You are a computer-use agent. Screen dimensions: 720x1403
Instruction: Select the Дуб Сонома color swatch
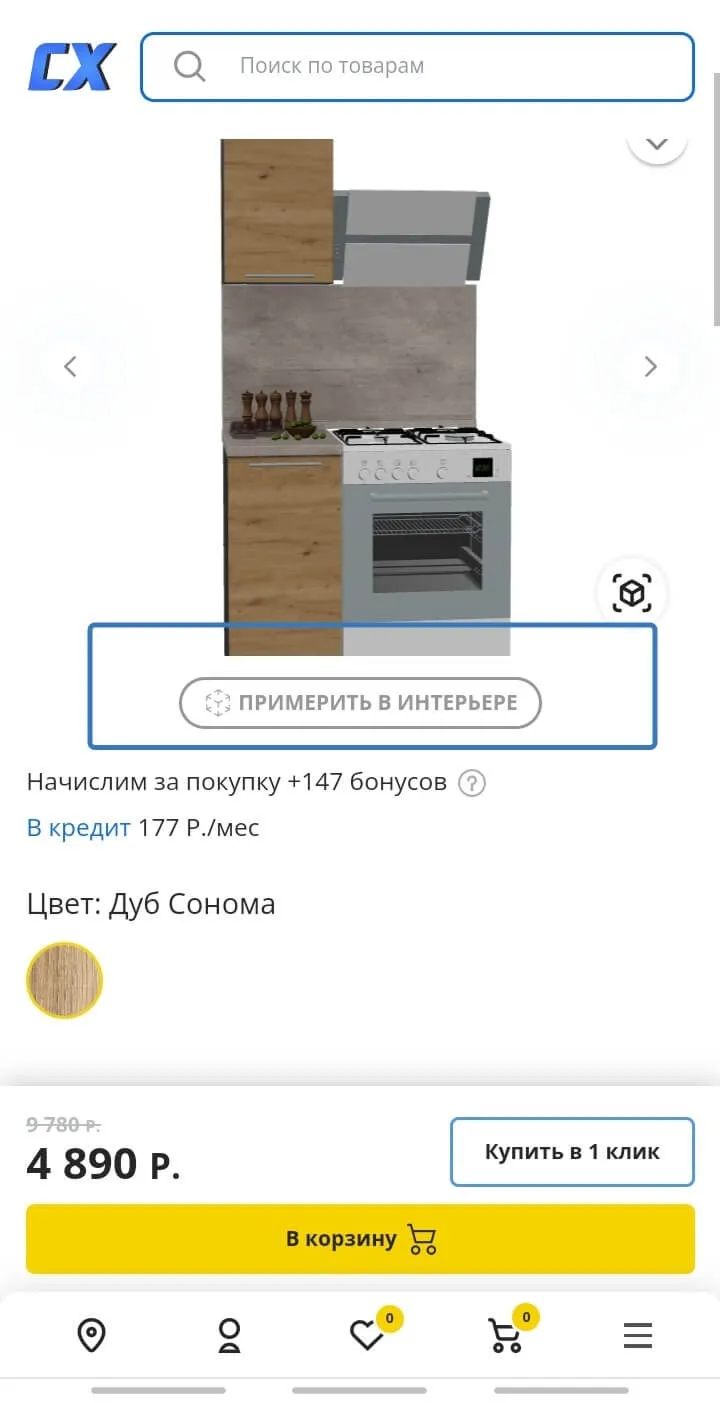[x=64, y=980]
